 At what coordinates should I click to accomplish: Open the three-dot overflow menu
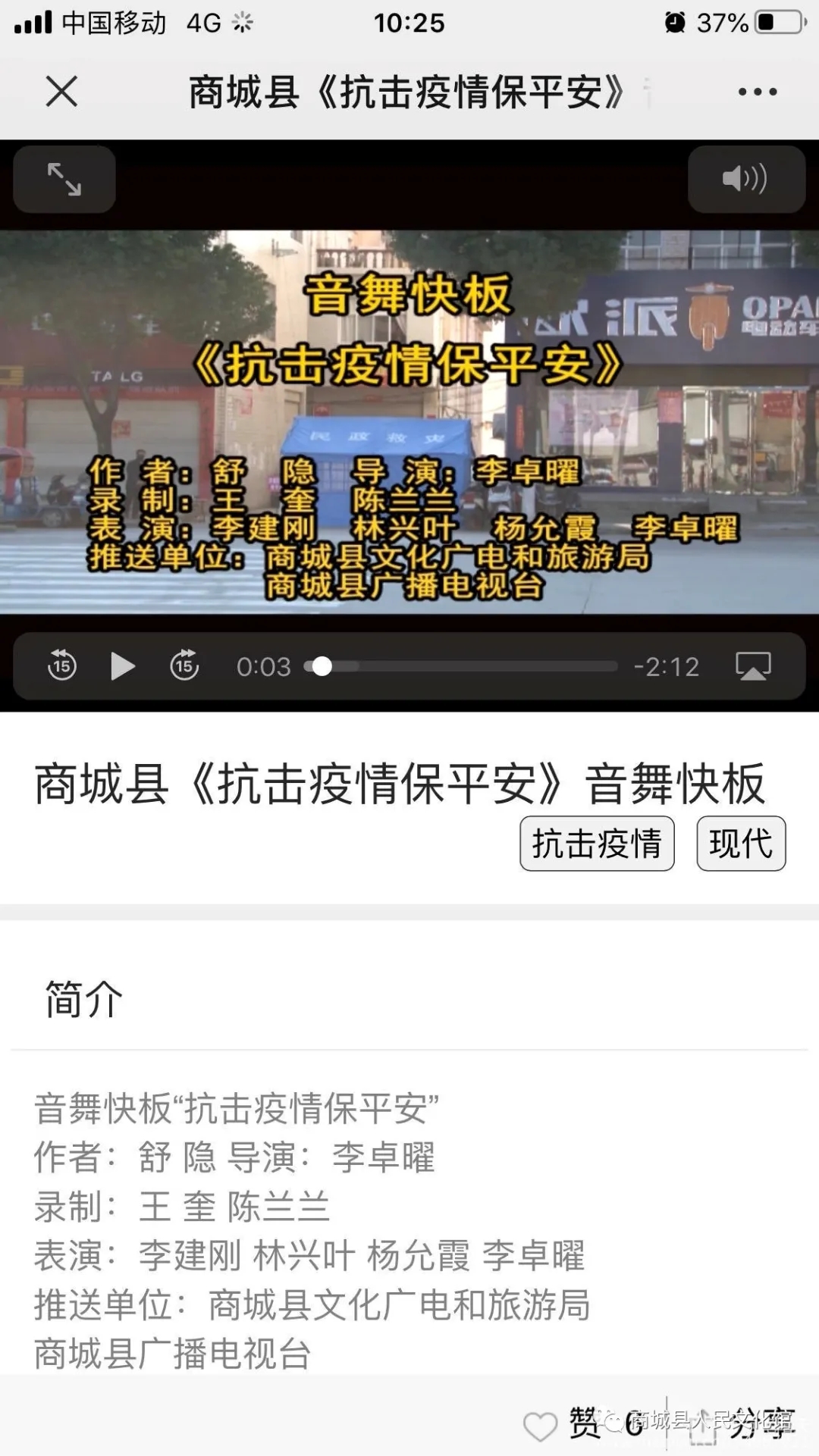click(757, 92)
